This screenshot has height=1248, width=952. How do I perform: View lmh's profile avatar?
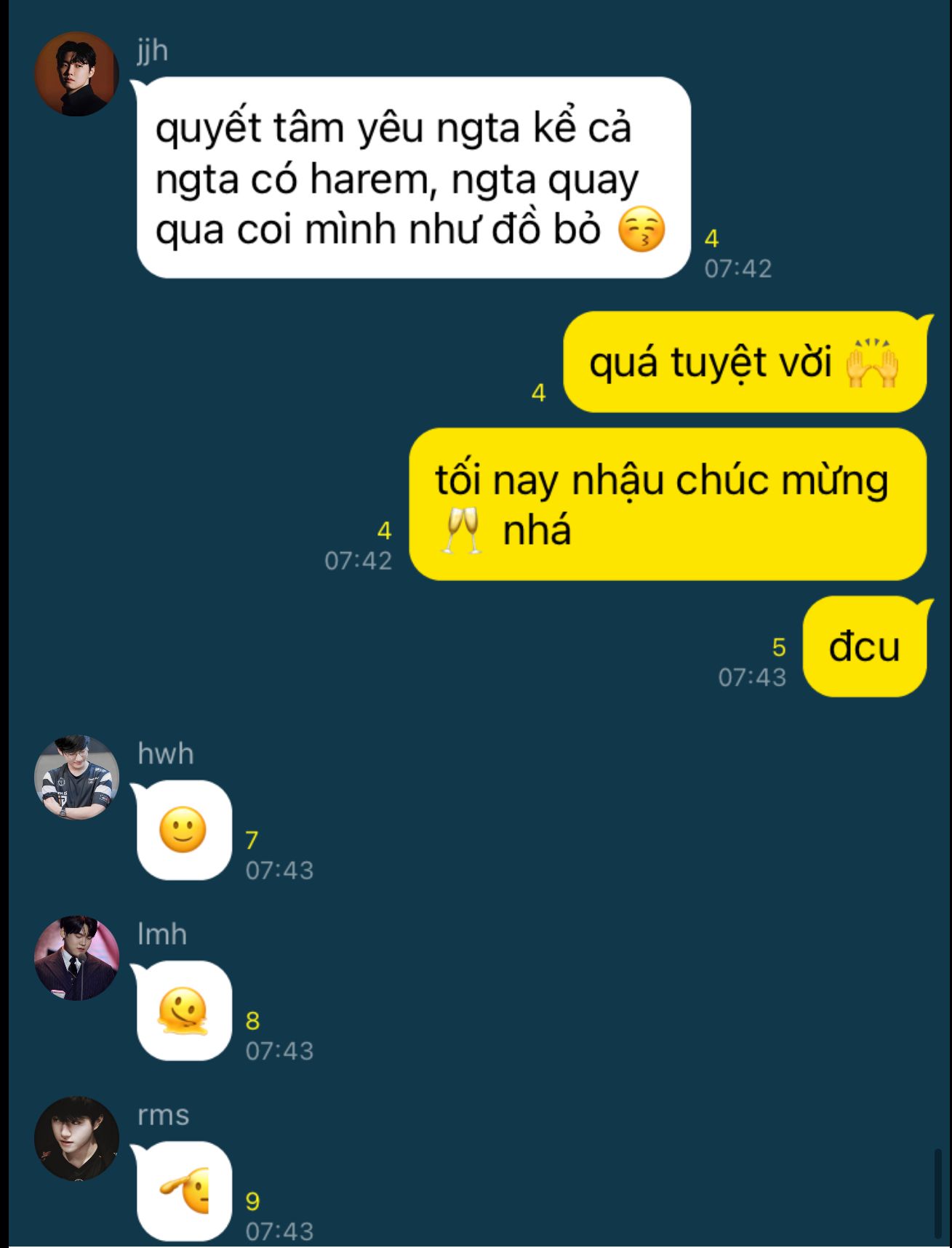76,957
